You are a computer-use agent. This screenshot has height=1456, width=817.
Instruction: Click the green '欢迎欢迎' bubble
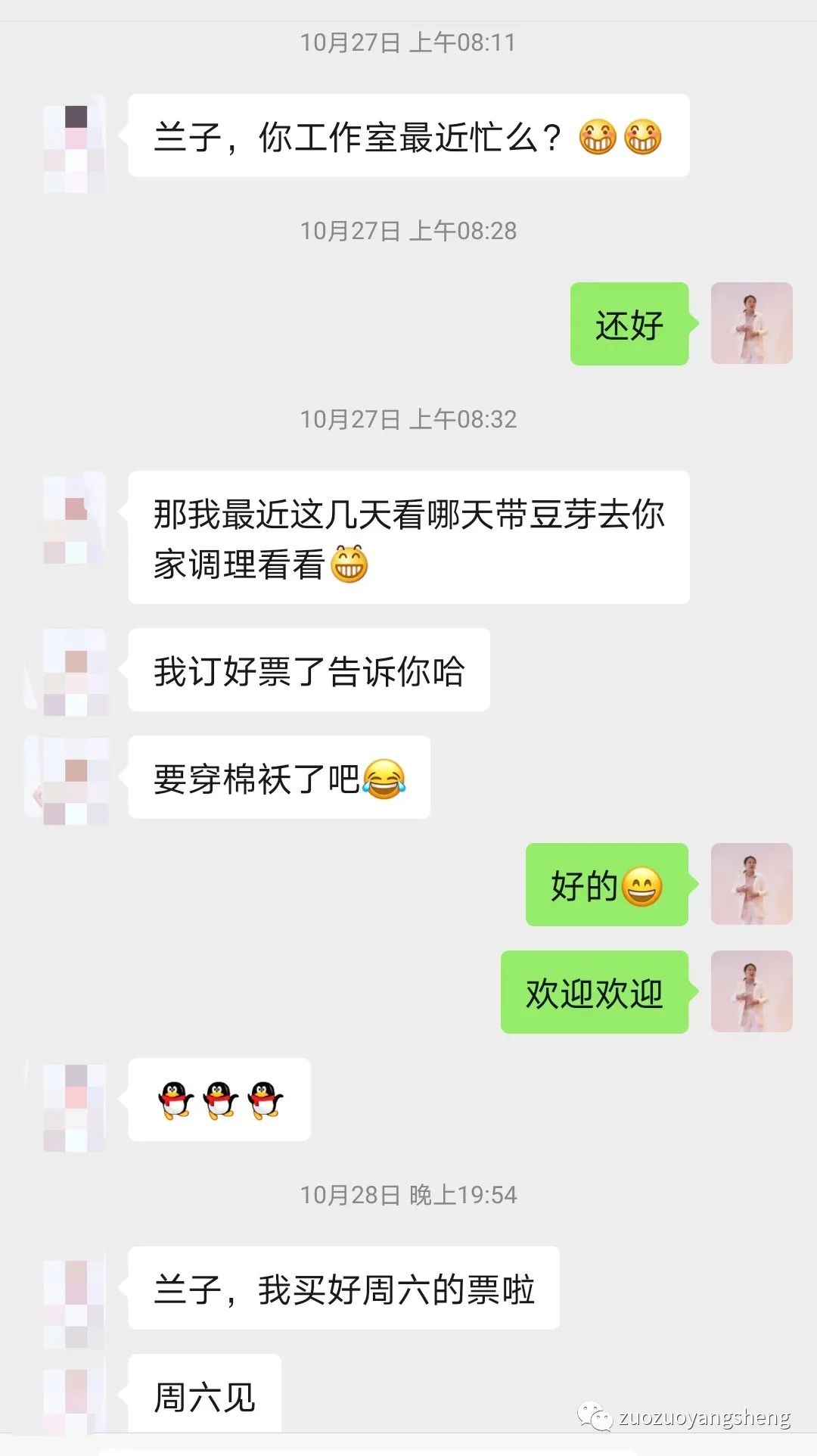[593, 992]
